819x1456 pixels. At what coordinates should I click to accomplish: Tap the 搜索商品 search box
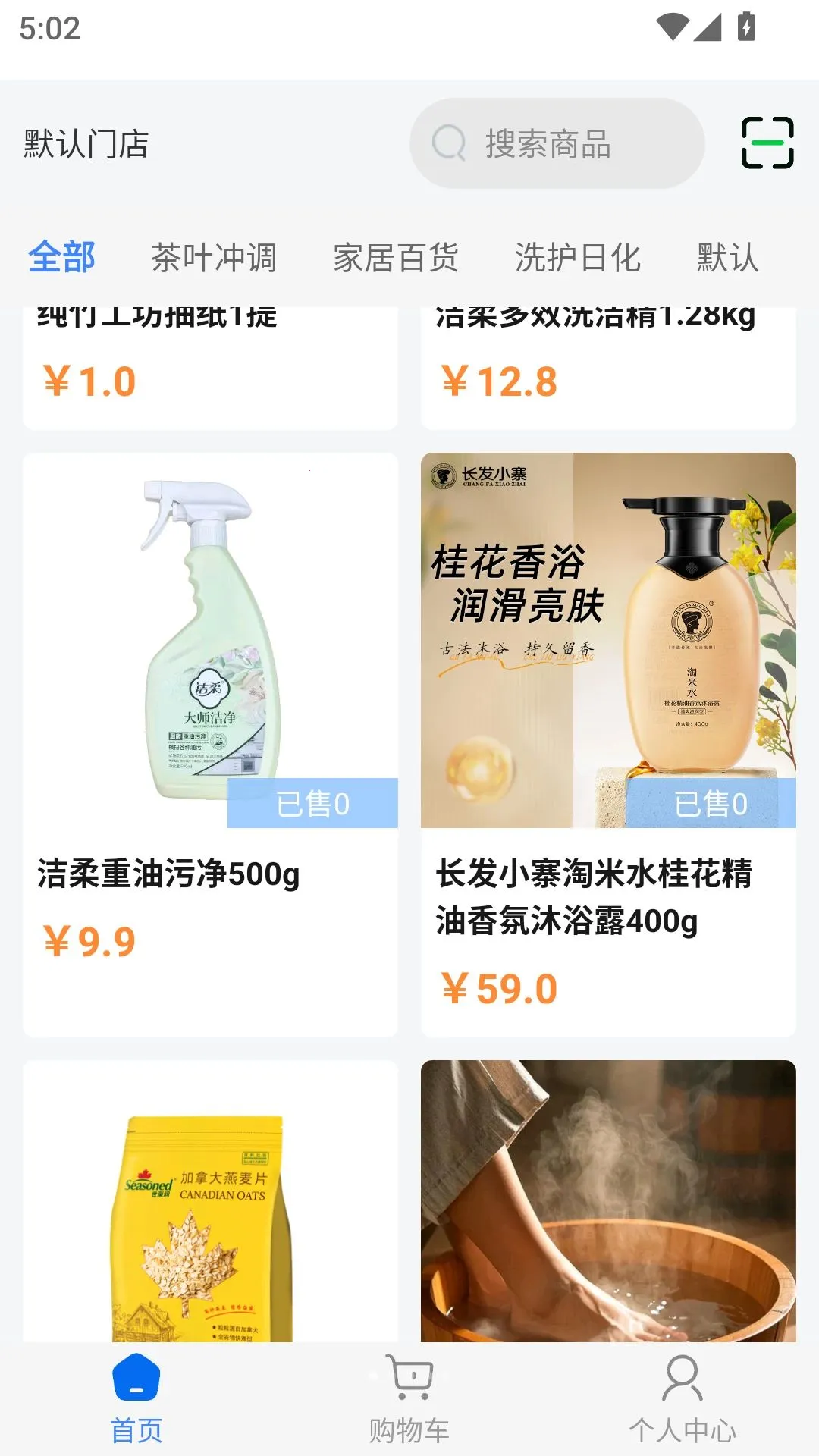(557, 143)
